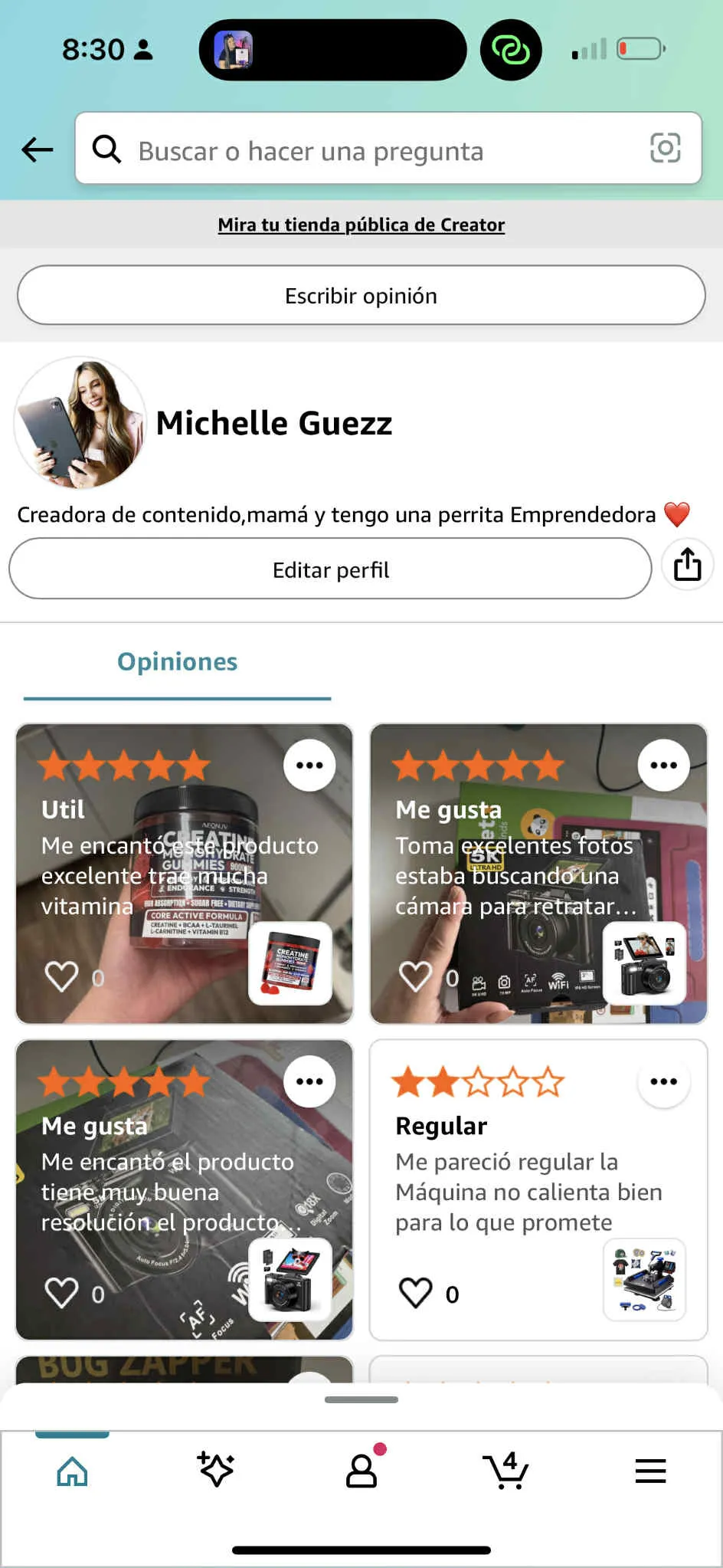Screen dimensions: 723x1568
Task: Like the 'Regular' heat press review
Action: (x=416, y=1293)
